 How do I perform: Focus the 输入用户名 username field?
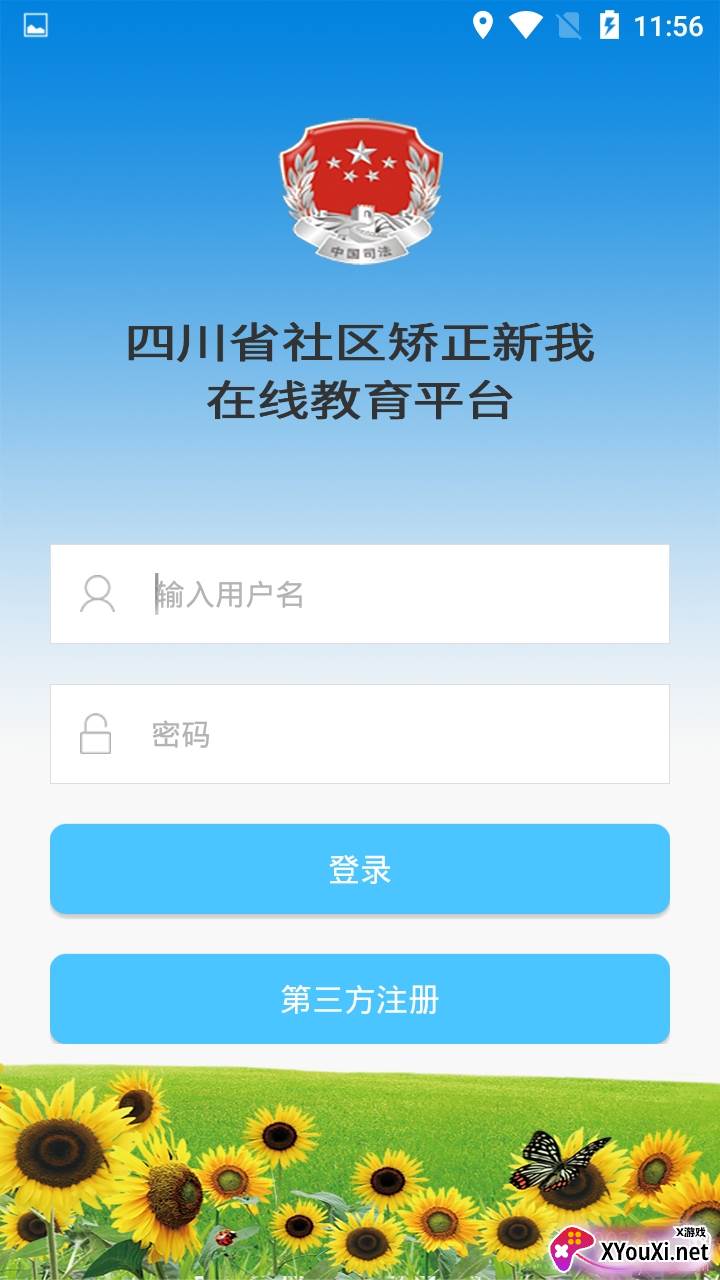click(400, 594)
